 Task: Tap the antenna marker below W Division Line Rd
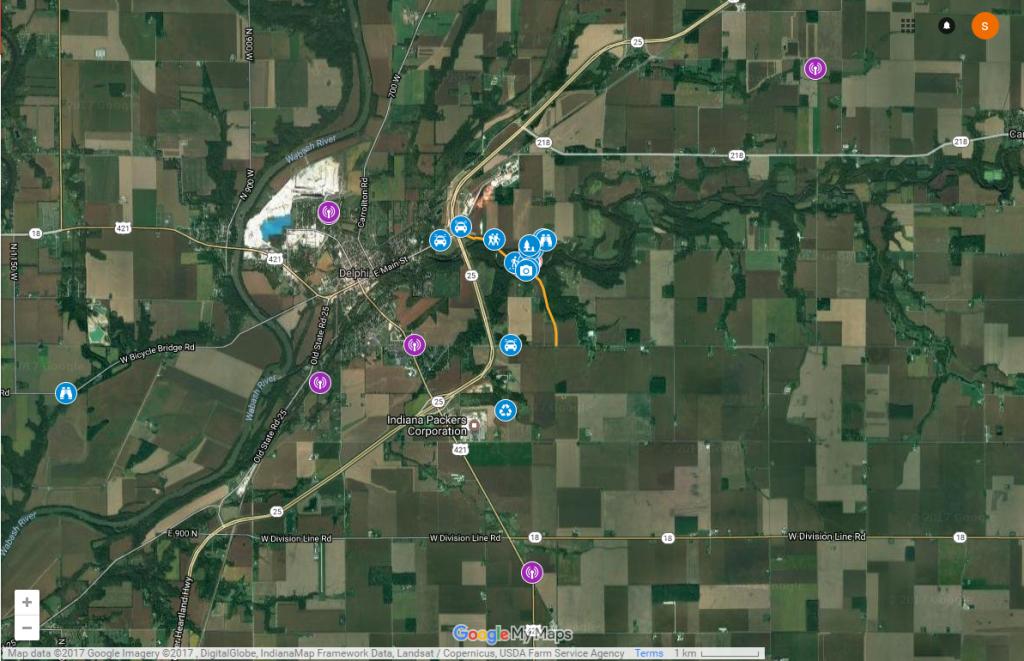[531, 572]
